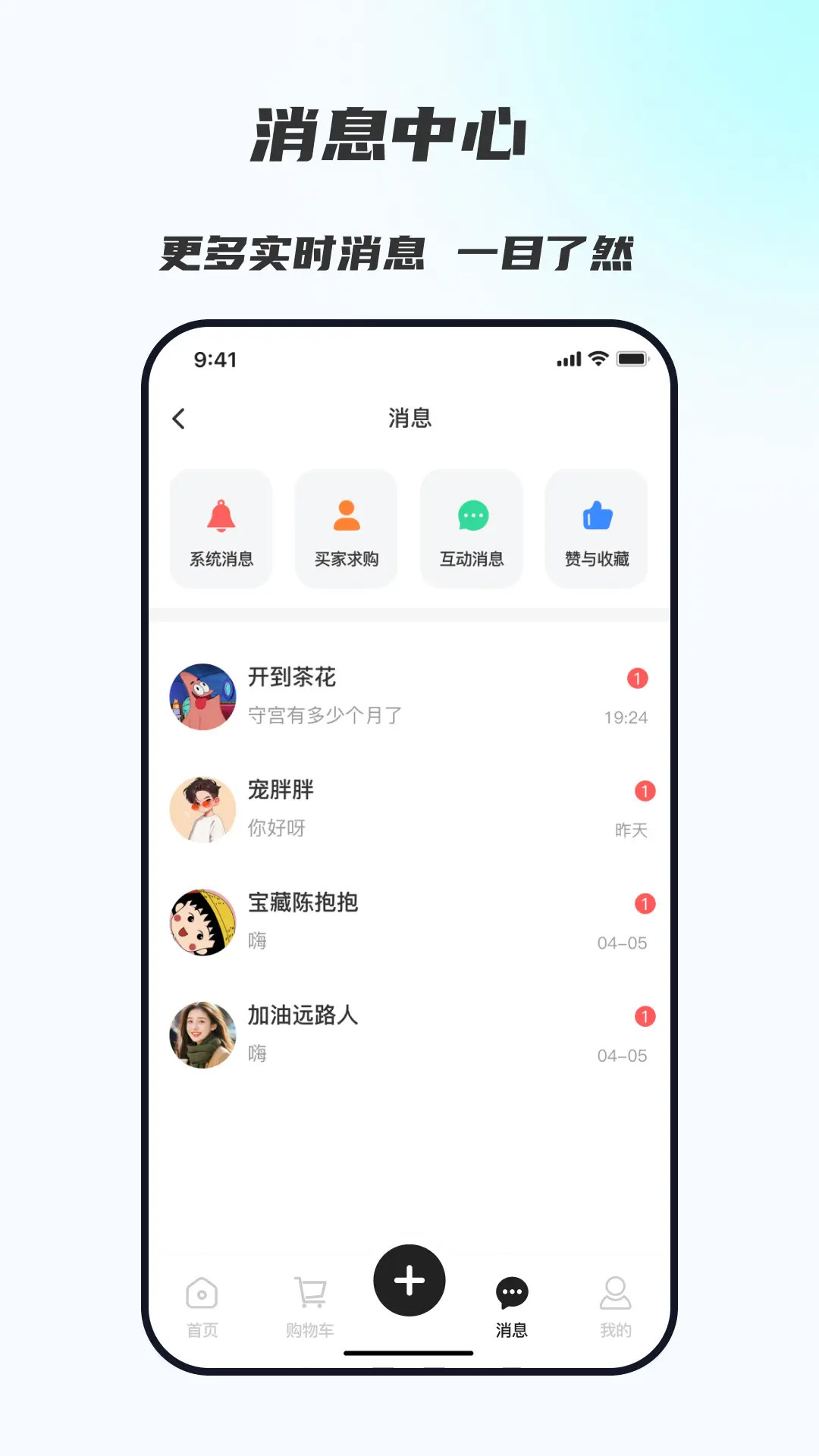Image resolution: width=819 pixels, height=1456 pixels.
Task: Tap the back chevron beside 消息
Action: (179, 418)
